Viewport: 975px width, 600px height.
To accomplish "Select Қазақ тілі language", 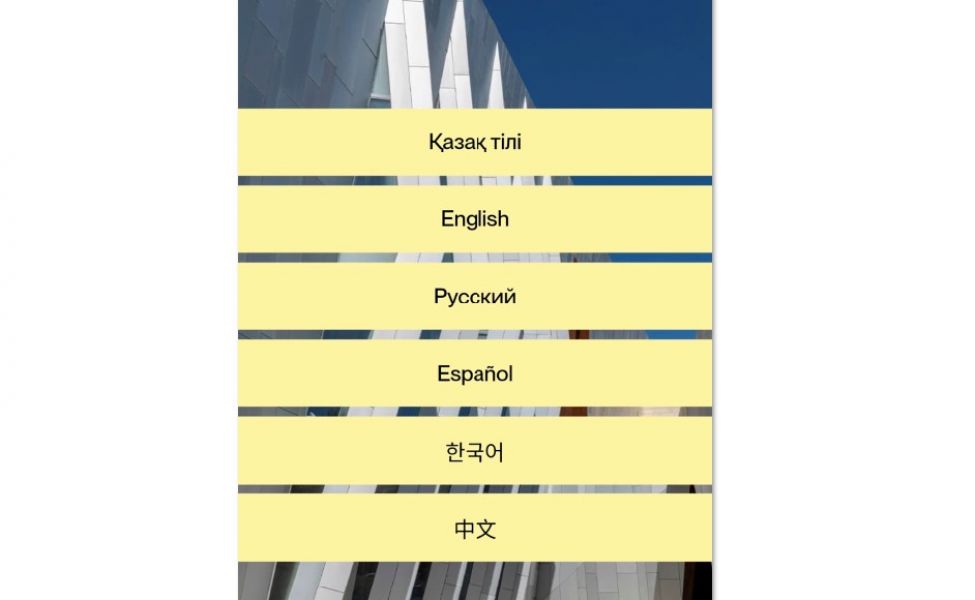I will pos(475,142).
